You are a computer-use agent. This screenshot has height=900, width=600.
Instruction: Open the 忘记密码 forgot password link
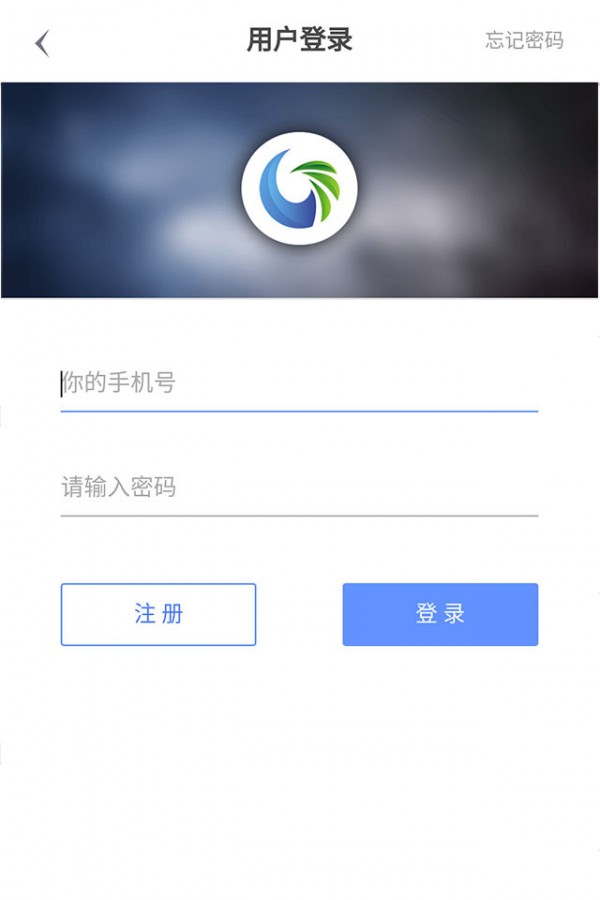pos(524,40)
